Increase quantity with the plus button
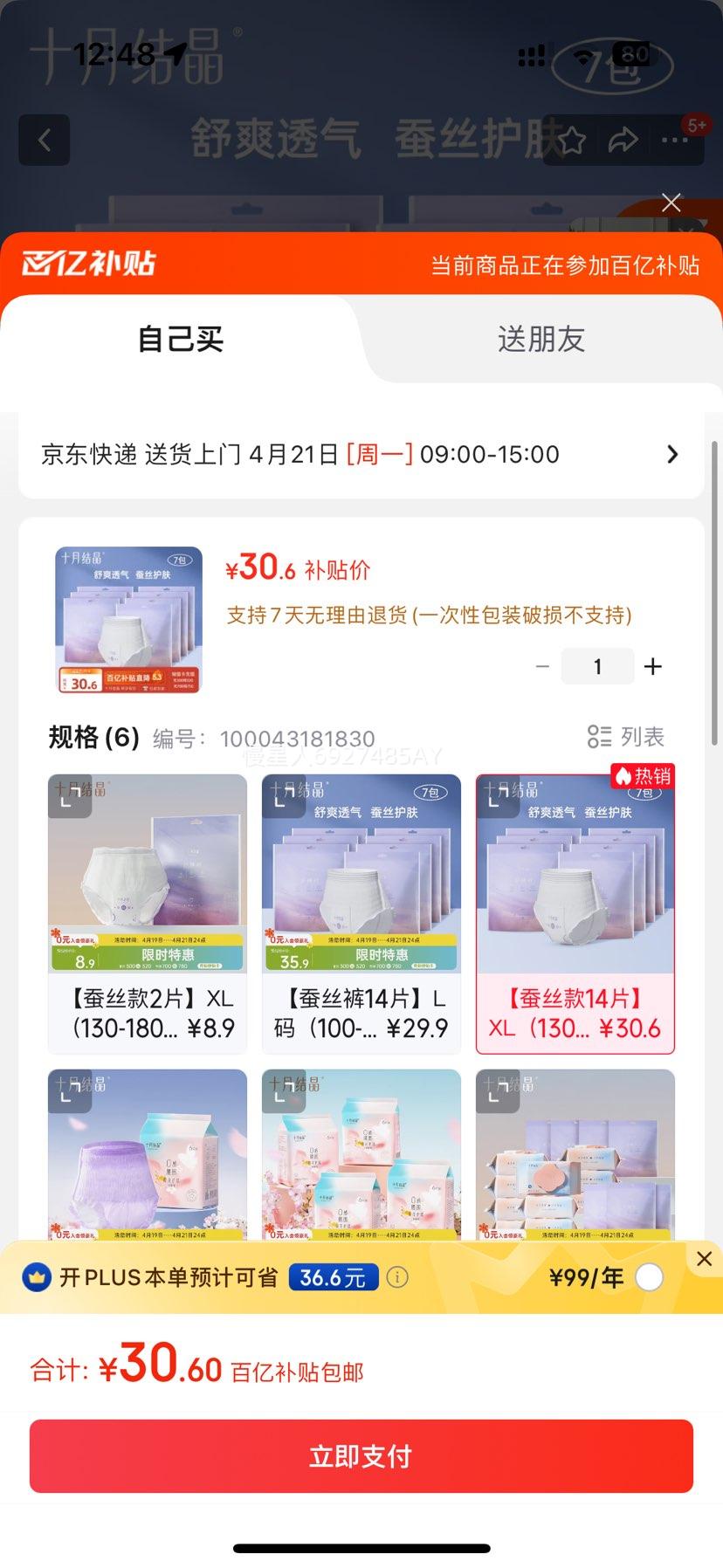723x1568 pixels. pos(652,666)
